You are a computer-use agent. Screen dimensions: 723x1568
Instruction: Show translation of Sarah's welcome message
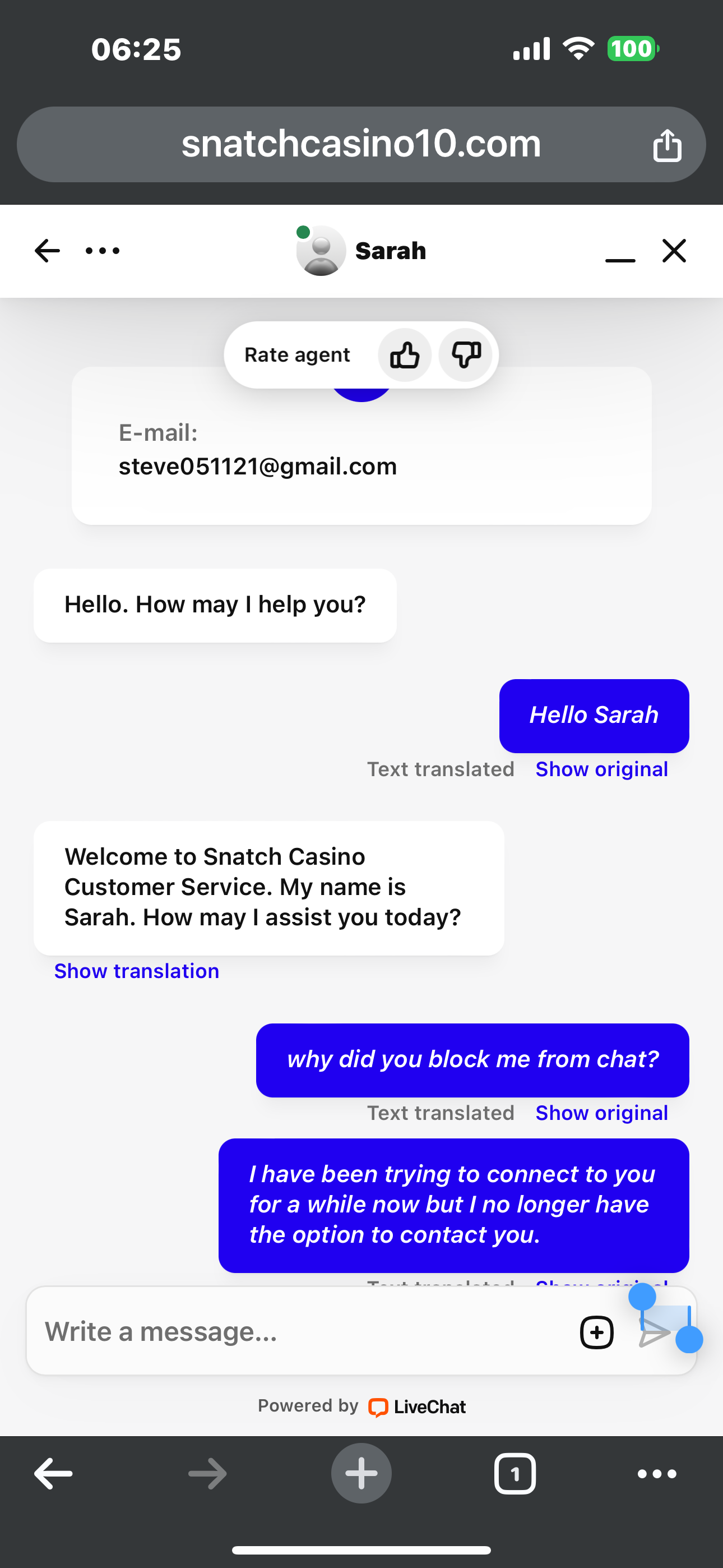click(x=136, y=971)
